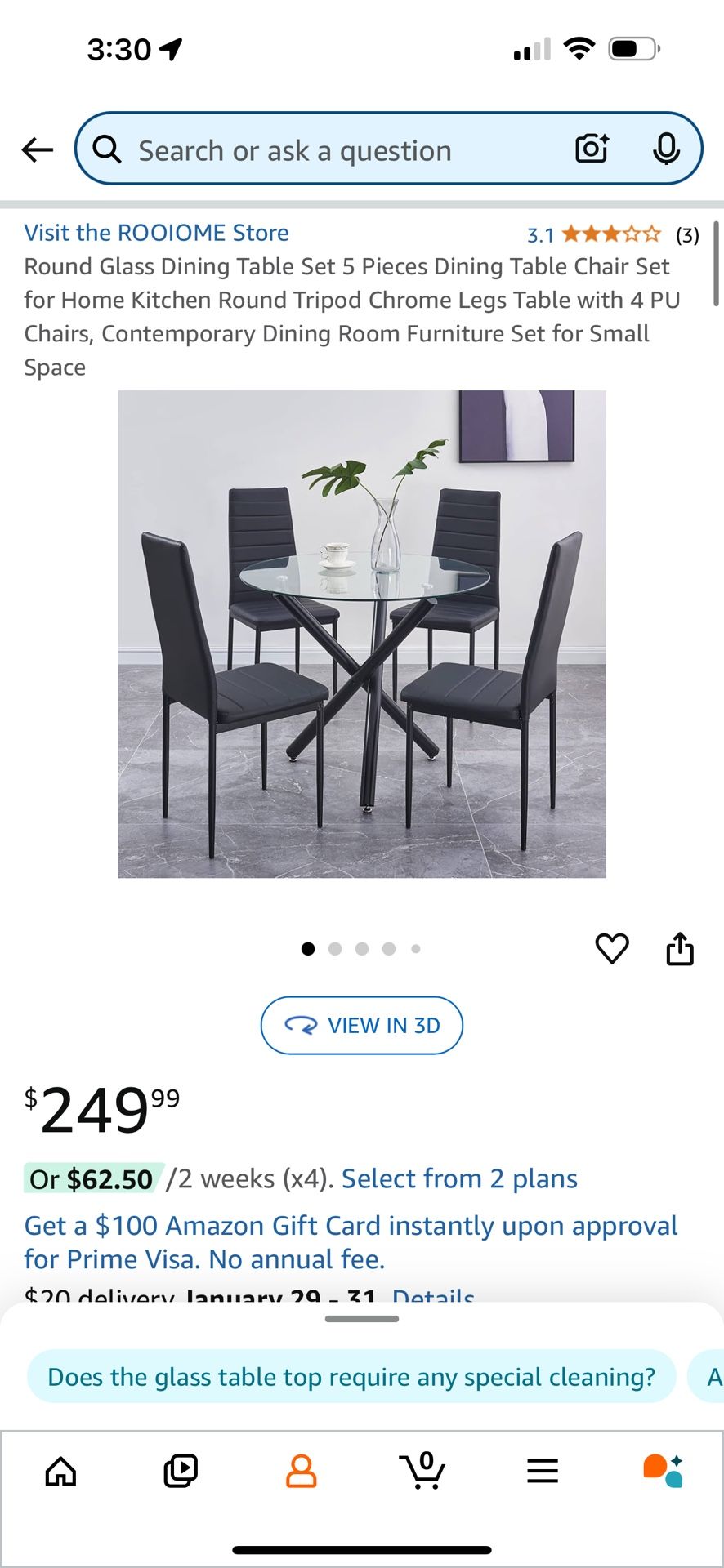Viewport: 724px width, 1568px height.
Task: Open the Inspire video feed icon
Action: tap(181, 1470)
